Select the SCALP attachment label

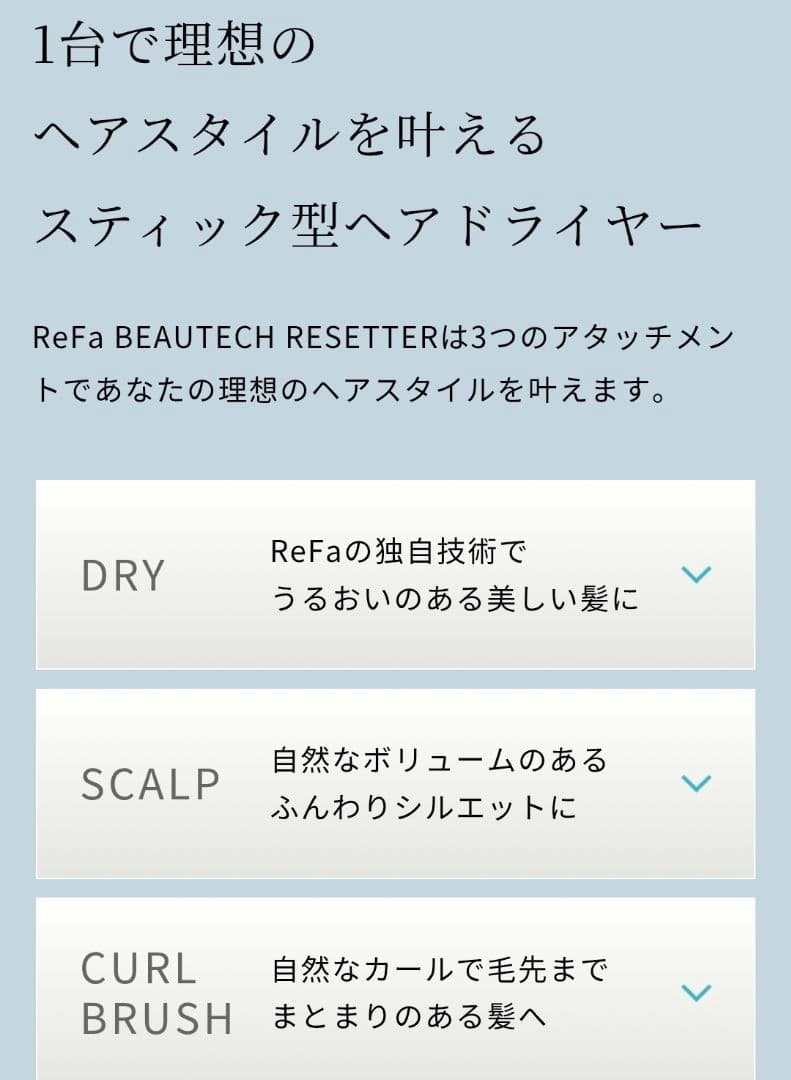(x=146, y=785)
